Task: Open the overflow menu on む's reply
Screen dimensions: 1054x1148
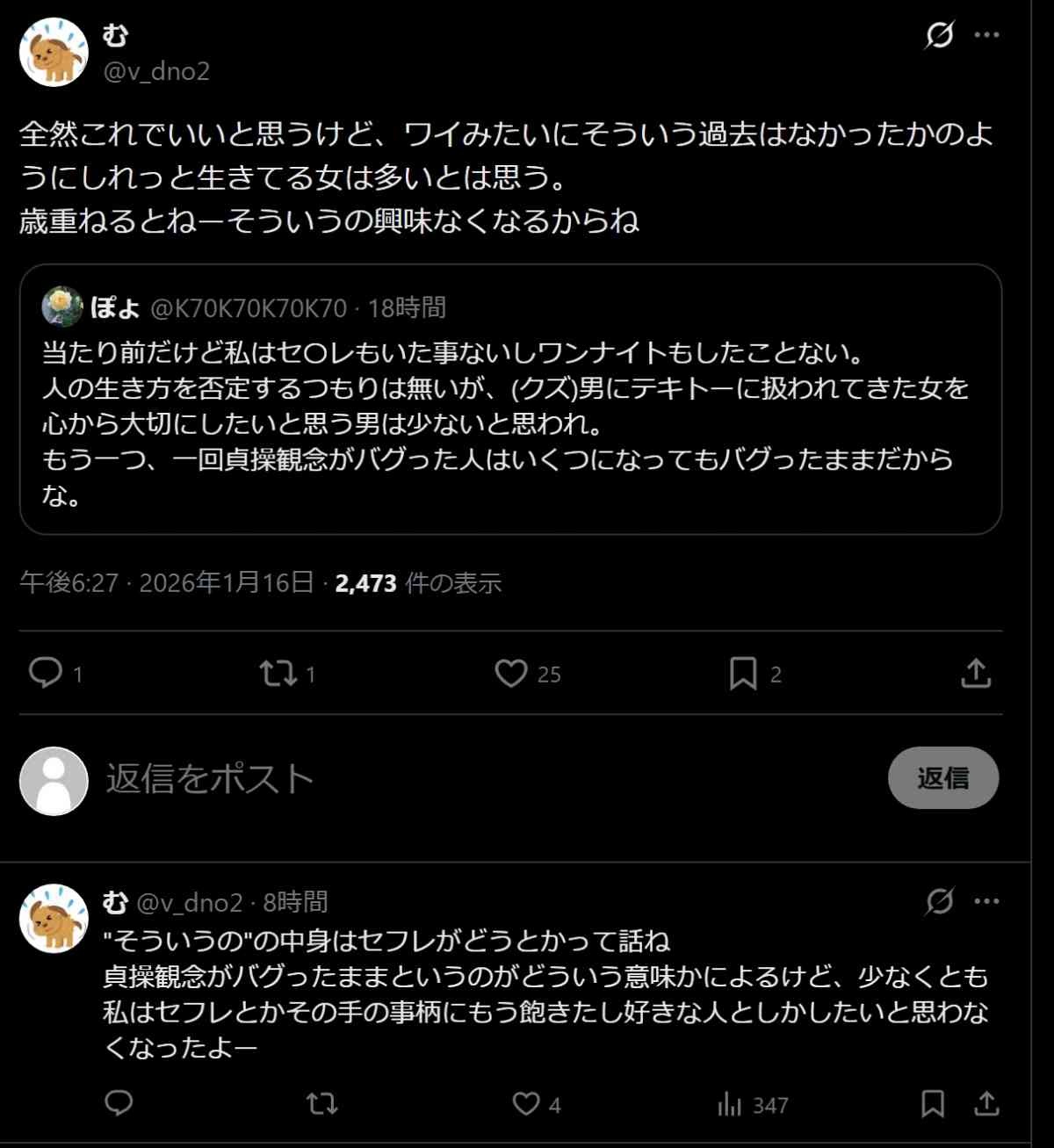Action: point(987,901)
